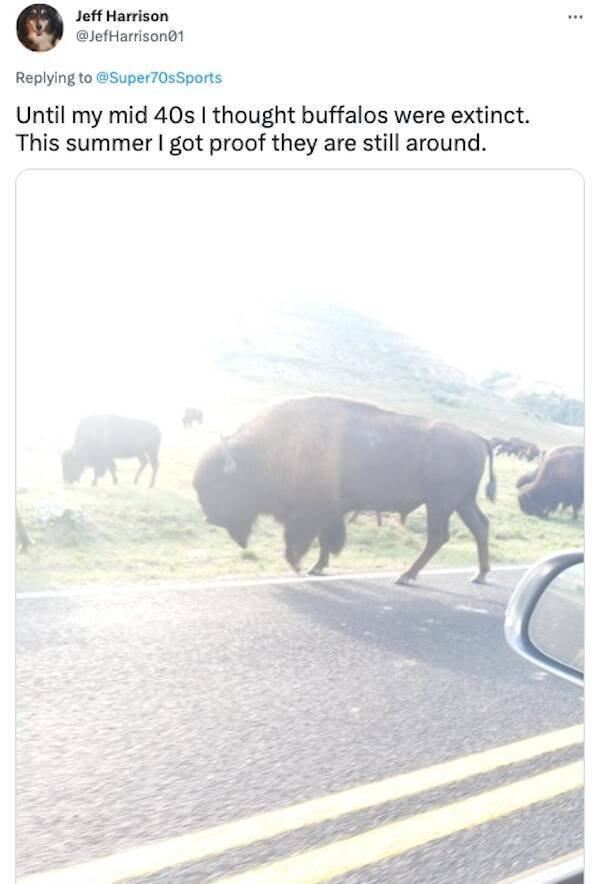Open the @Super70sSports profile link
This screenshot has height=884, width=600.
[158, 77]
